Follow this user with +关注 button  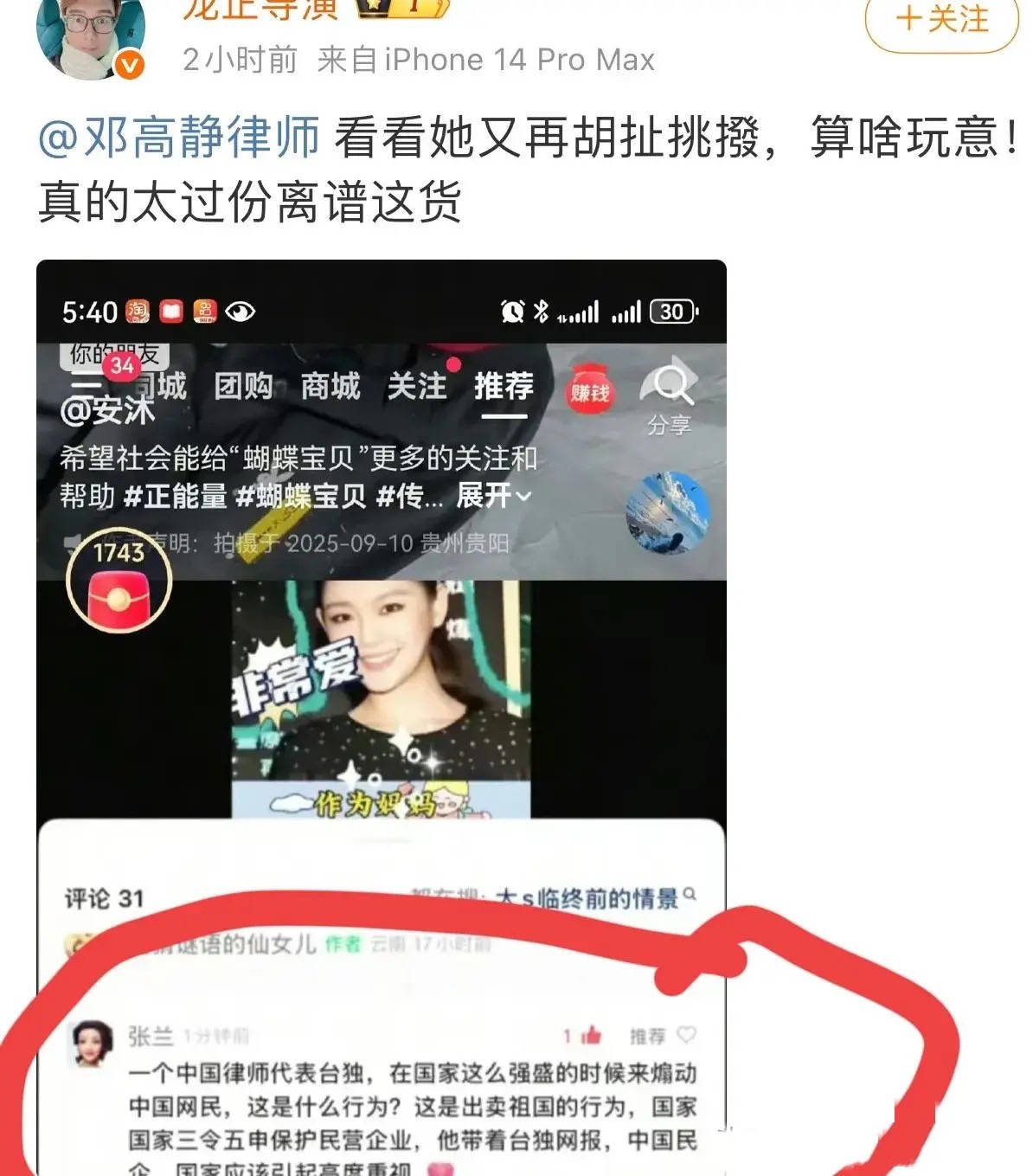[x=941, y=21]
